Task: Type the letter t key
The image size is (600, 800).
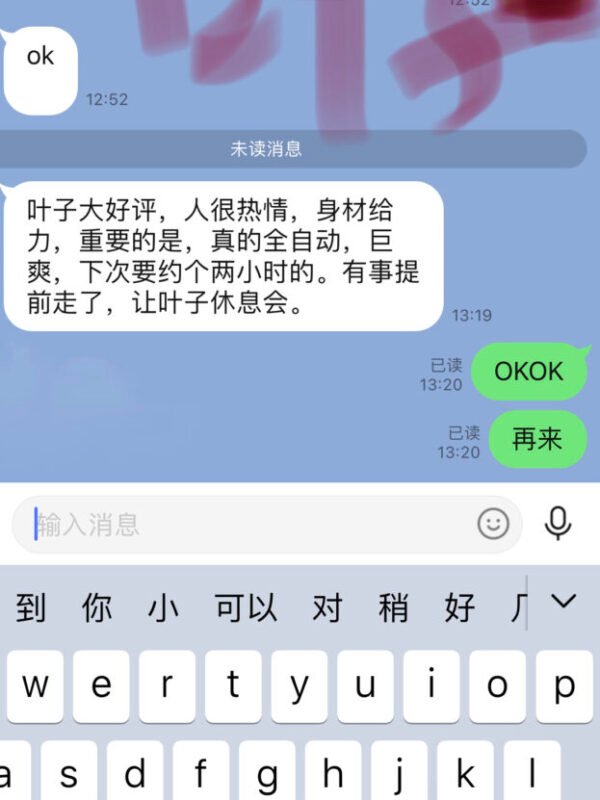Action: tap(233, 686)
